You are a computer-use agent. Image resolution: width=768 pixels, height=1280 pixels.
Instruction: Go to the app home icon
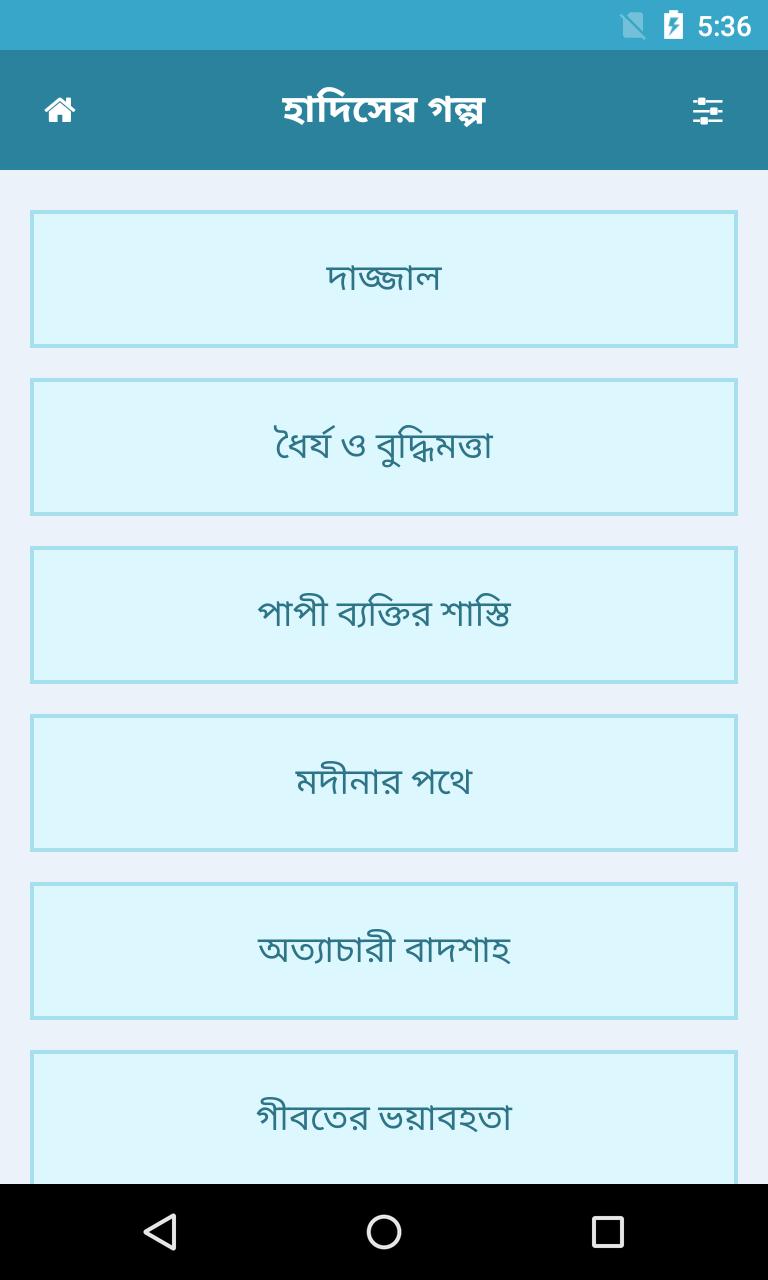coord(60,110)
